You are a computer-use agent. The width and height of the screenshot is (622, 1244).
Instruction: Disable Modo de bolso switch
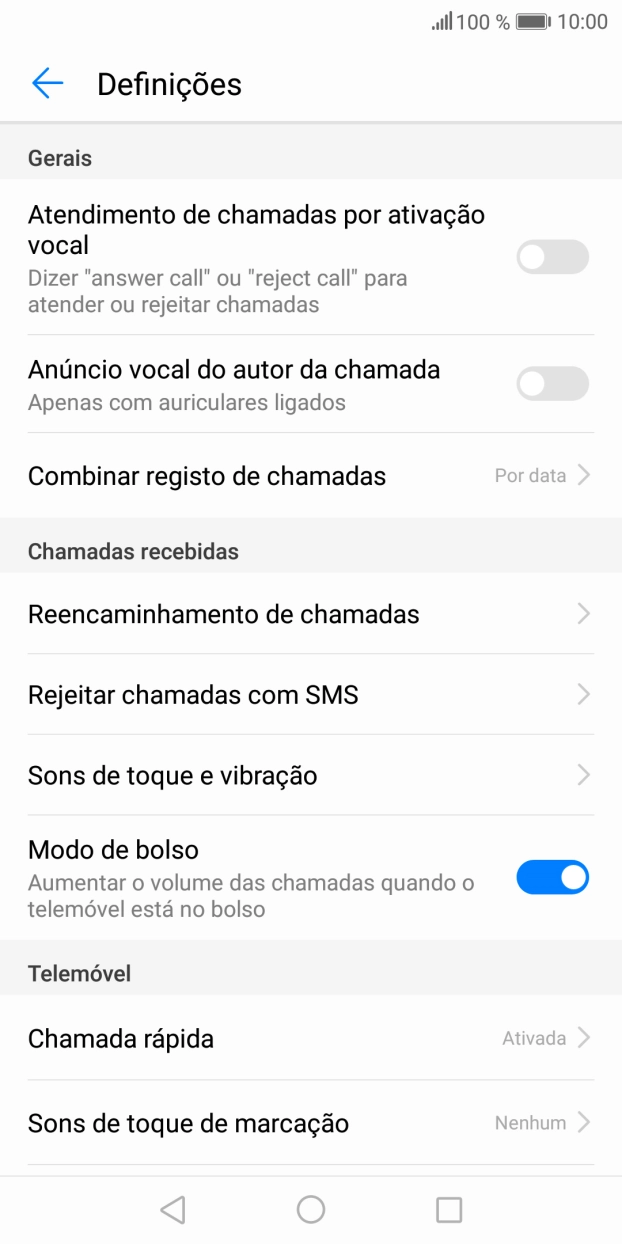click(552, 878)
